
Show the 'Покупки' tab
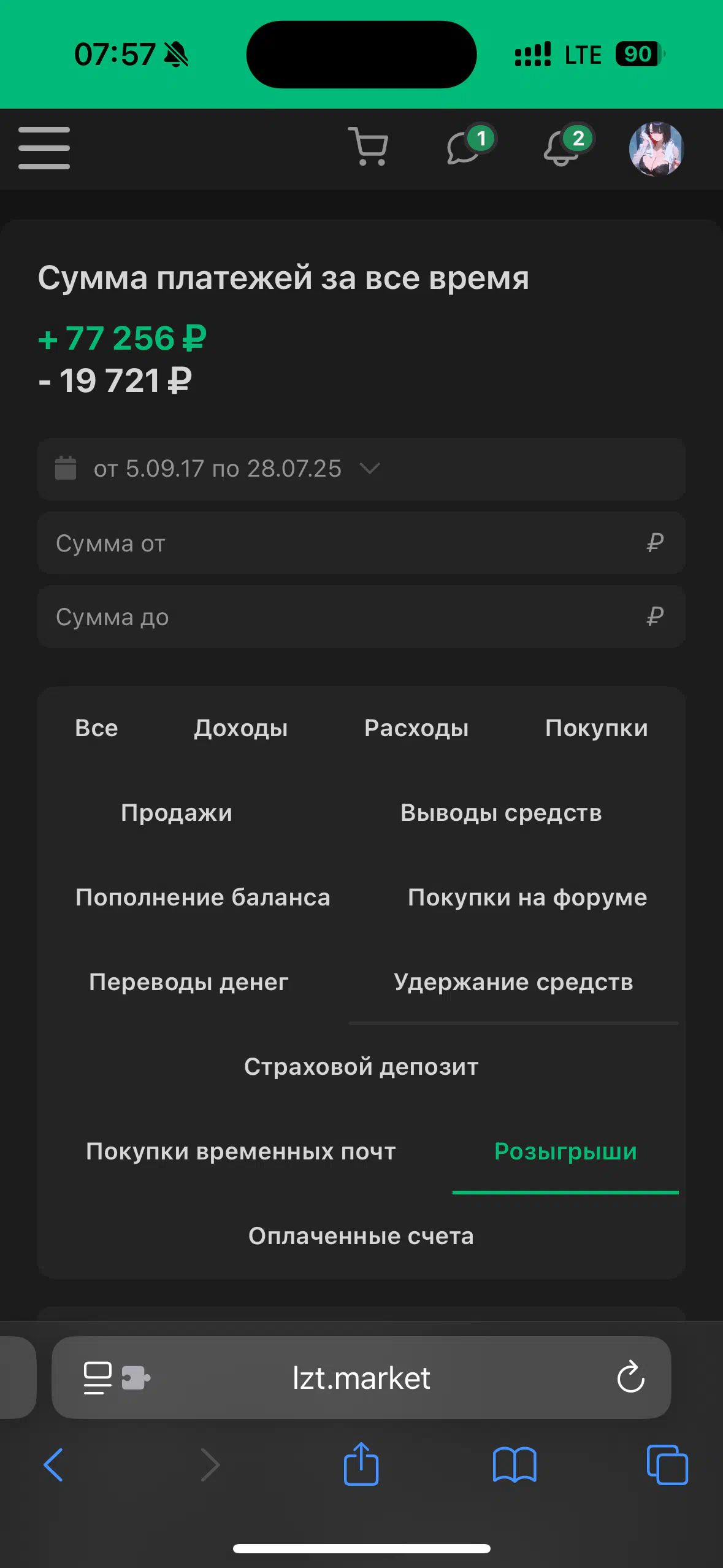597,728
